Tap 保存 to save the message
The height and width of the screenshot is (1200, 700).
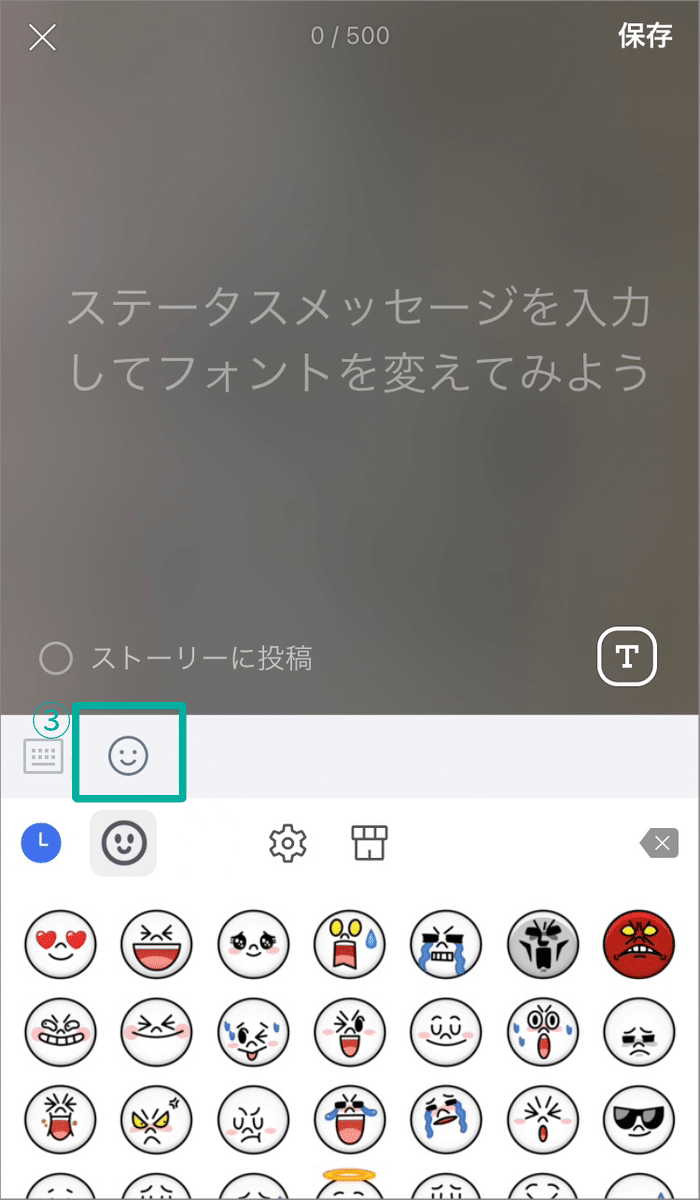click(645, 36)
